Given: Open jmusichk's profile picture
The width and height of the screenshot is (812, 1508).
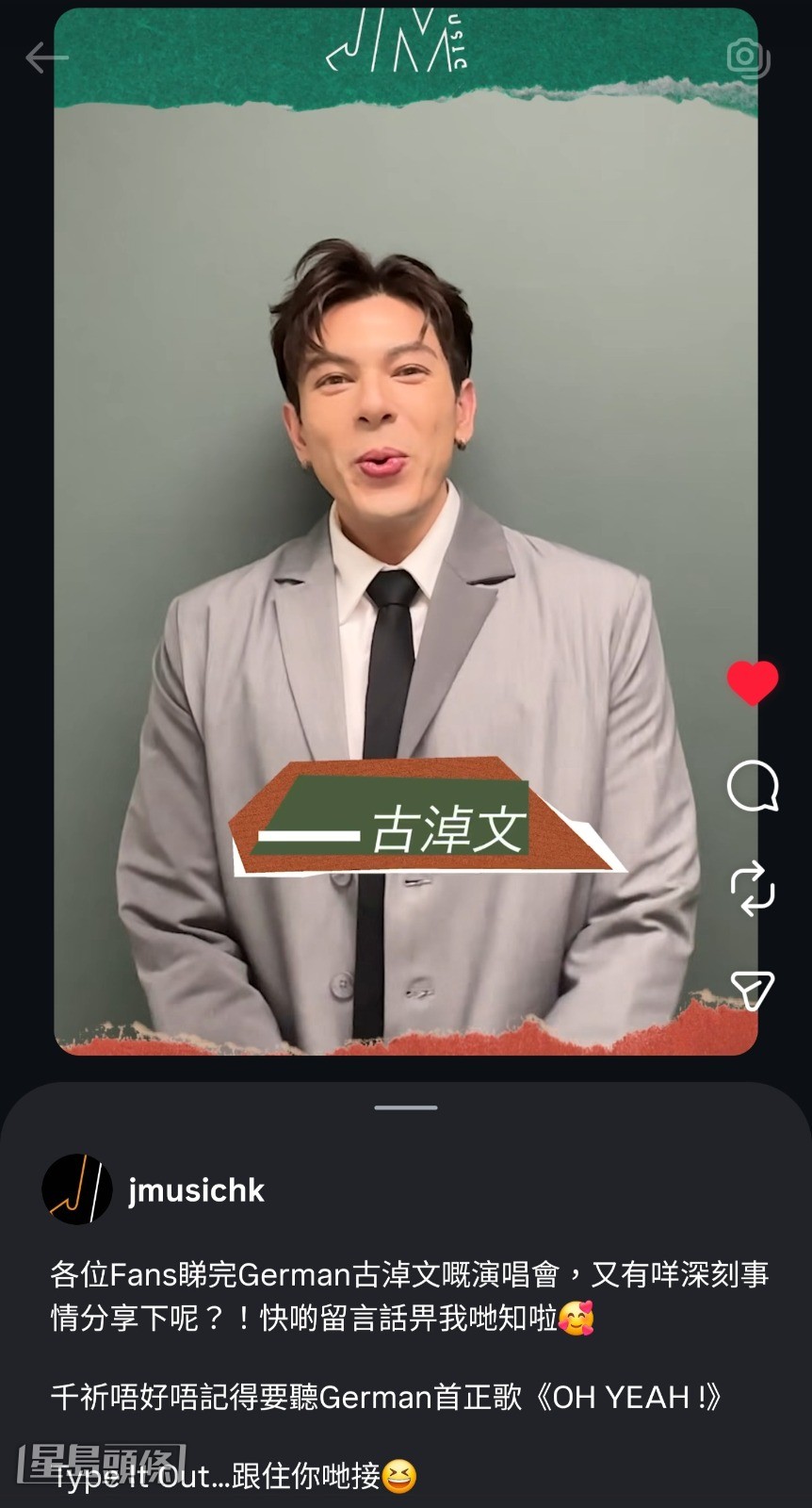Looking at the screenshot, I should [79, 1189].
